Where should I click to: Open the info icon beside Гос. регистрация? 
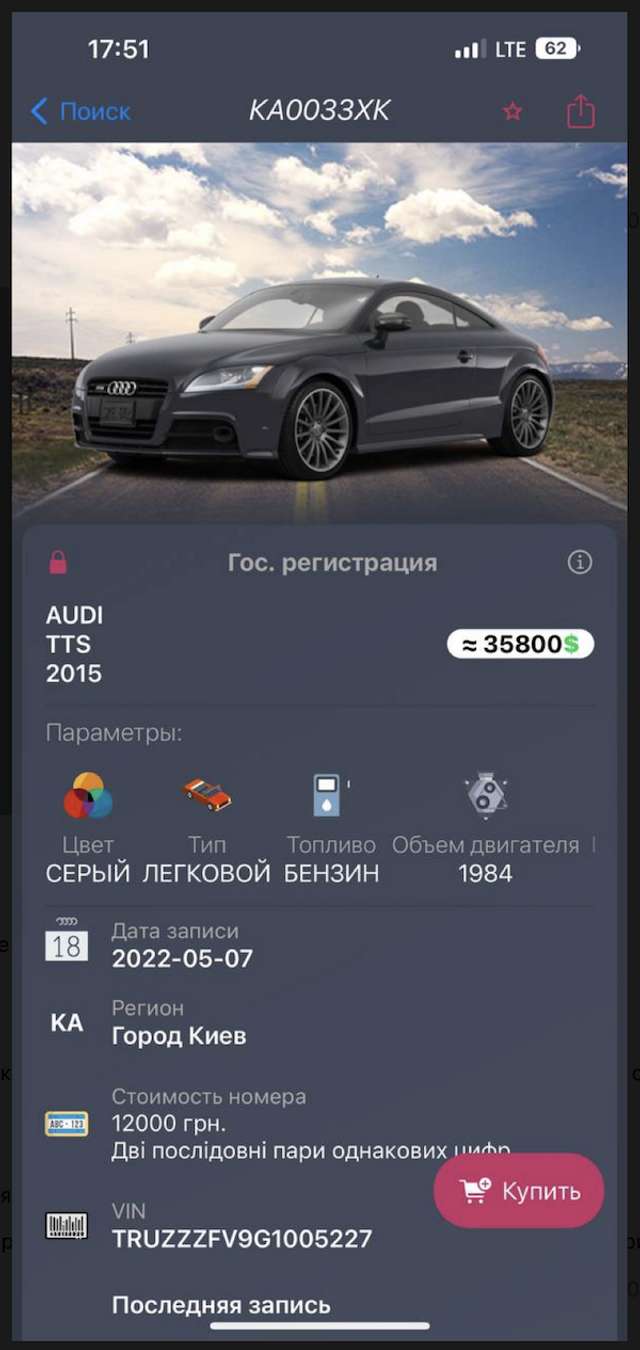pos(580,562)
